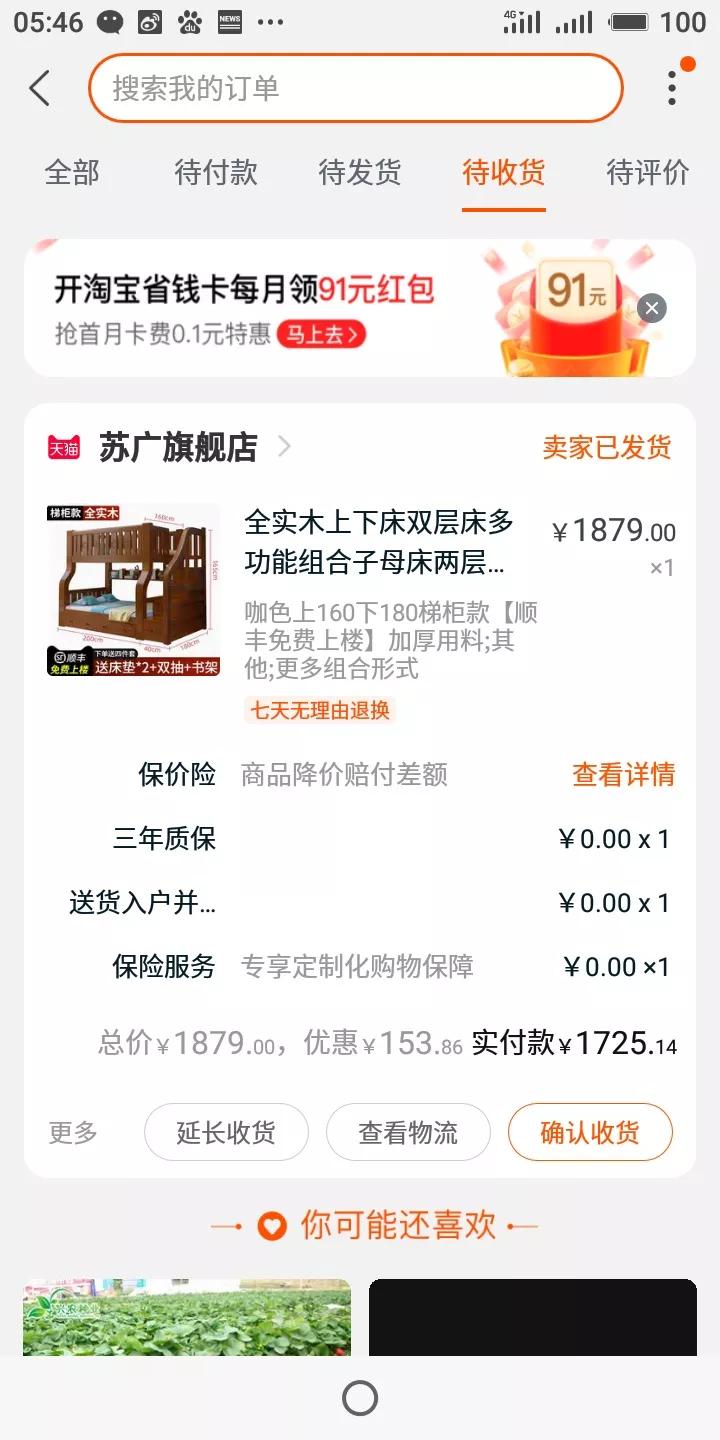
Task: Tap the Tmall logo beside the store name
Action: click(62, 448)
